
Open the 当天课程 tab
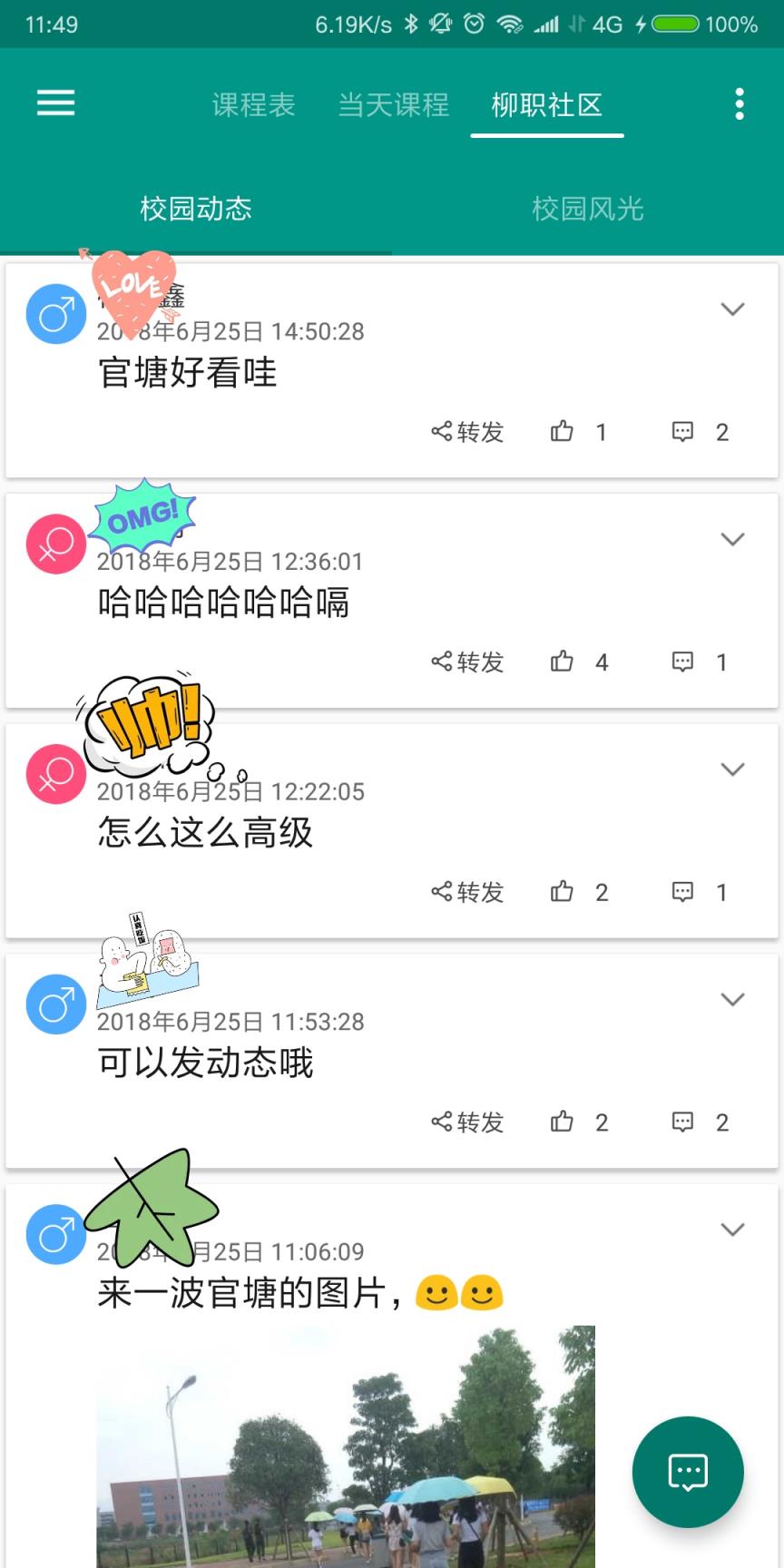[x=393, y=105]
